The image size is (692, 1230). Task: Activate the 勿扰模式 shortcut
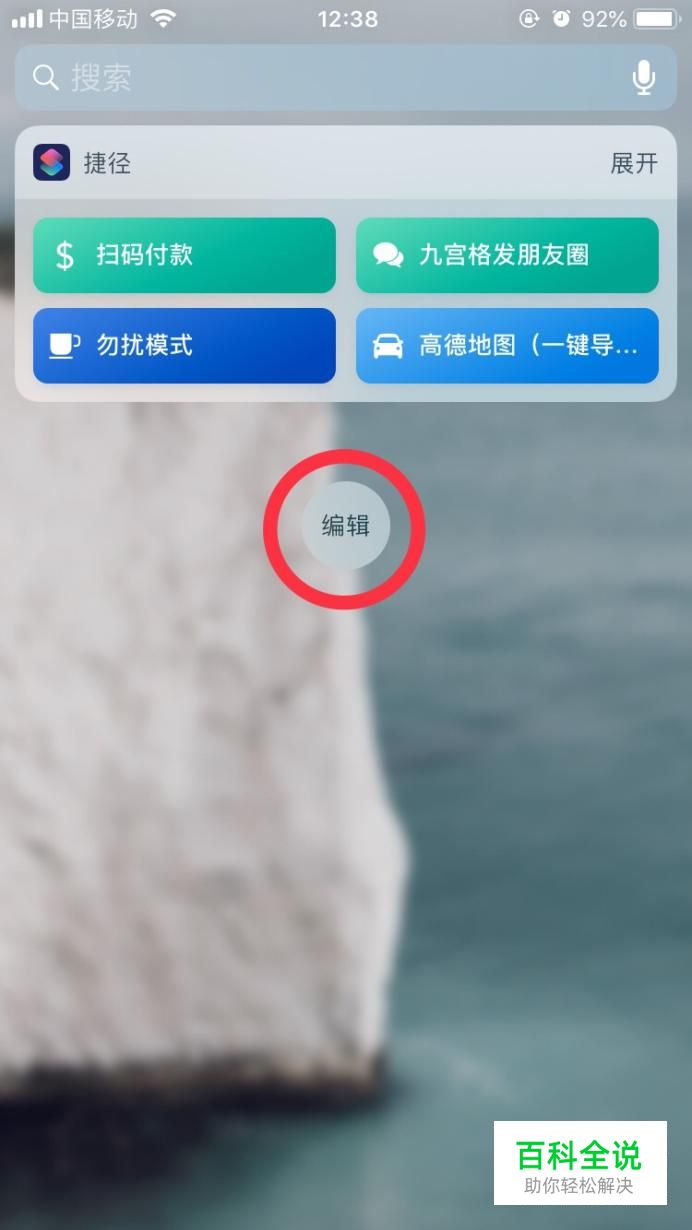pos(184,346)
